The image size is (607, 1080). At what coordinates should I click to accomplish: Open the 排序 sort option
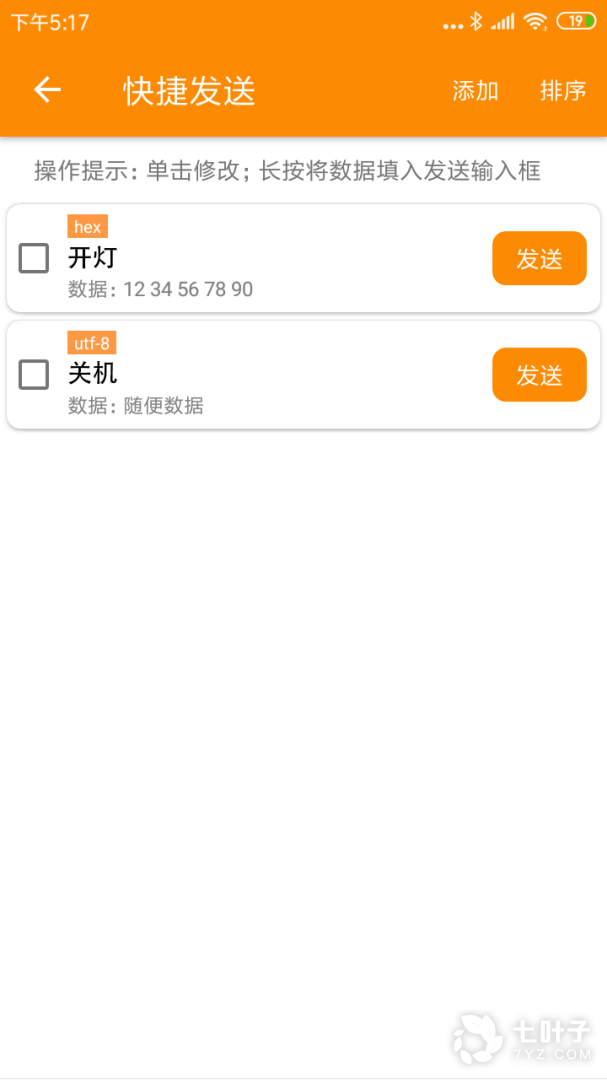pyautogui.click(x=563, y=90)
